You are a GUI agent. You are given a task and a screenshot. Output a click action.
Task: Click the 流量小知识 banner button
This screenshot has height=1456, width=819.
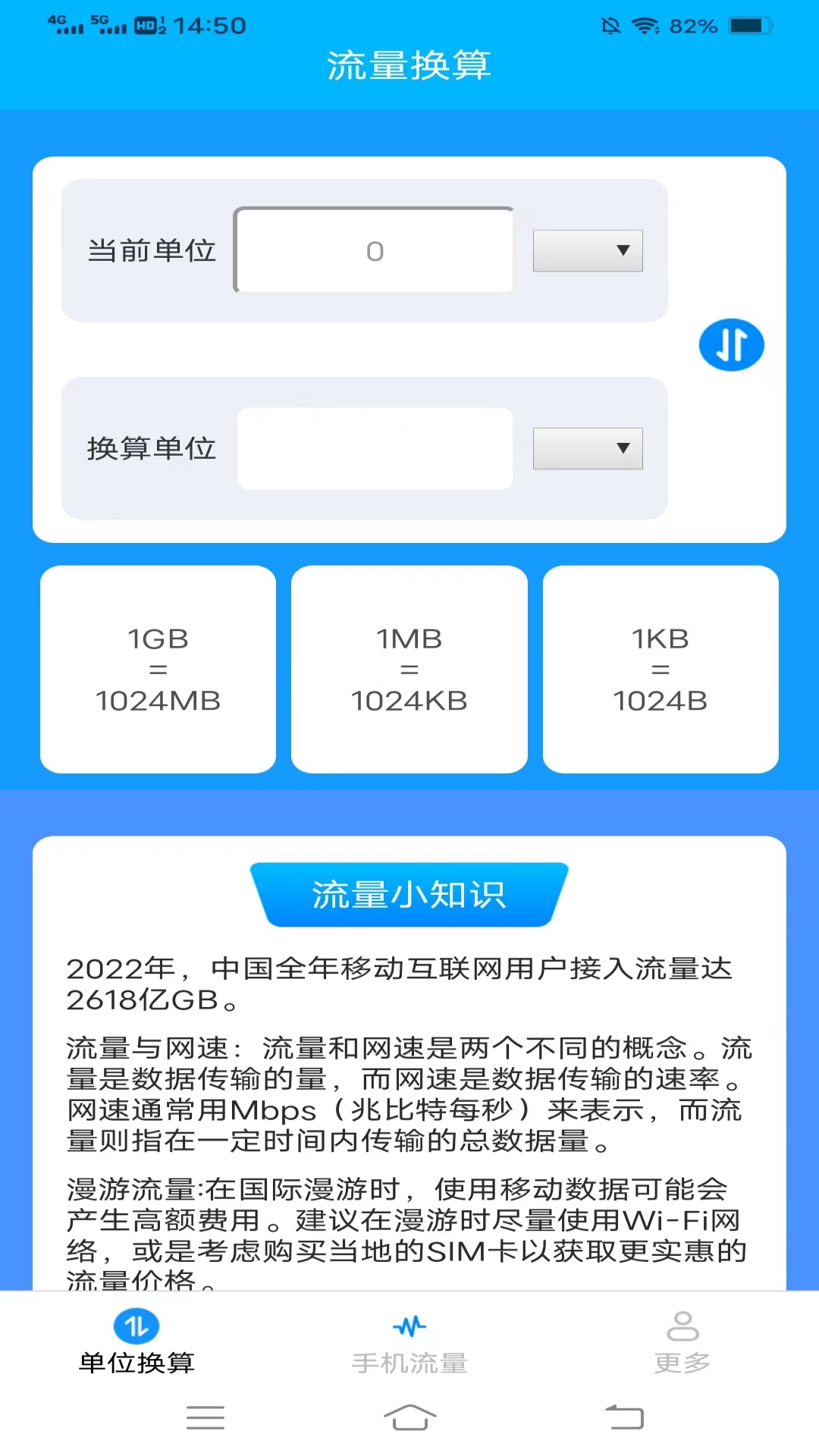pos(409,895)
